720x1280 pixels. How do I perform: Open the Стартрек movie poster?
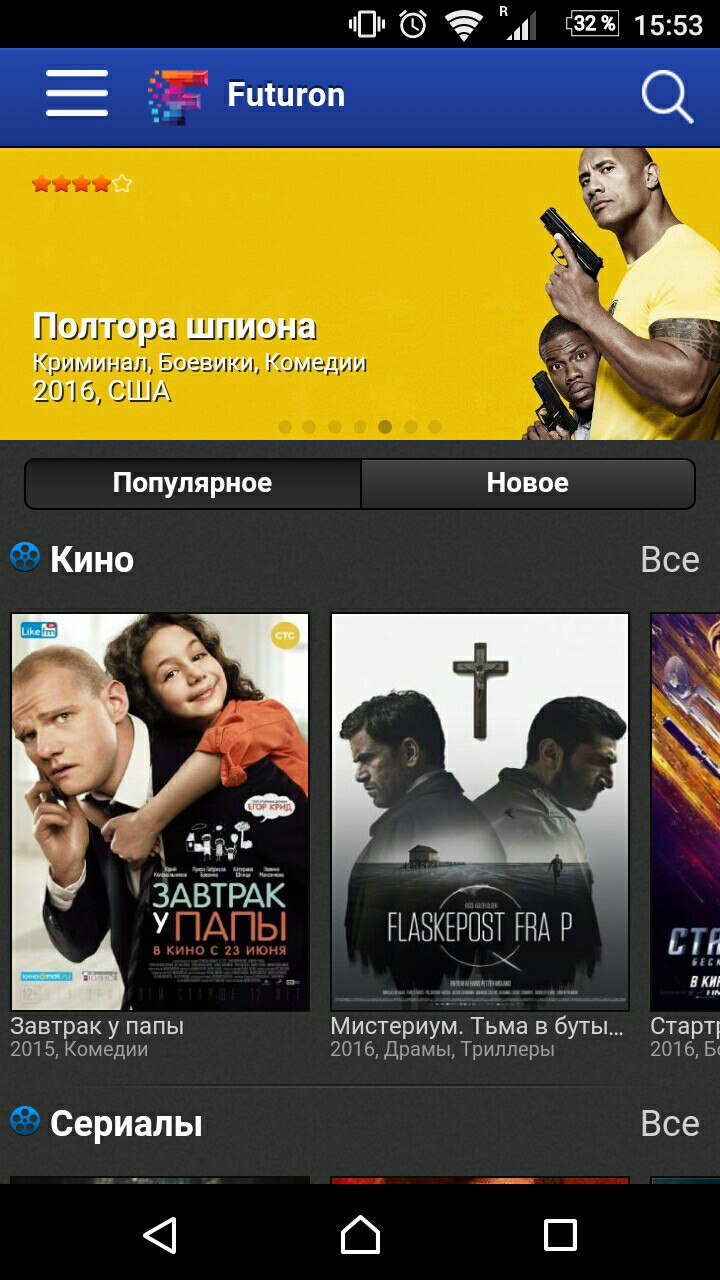tap(686, 812)
